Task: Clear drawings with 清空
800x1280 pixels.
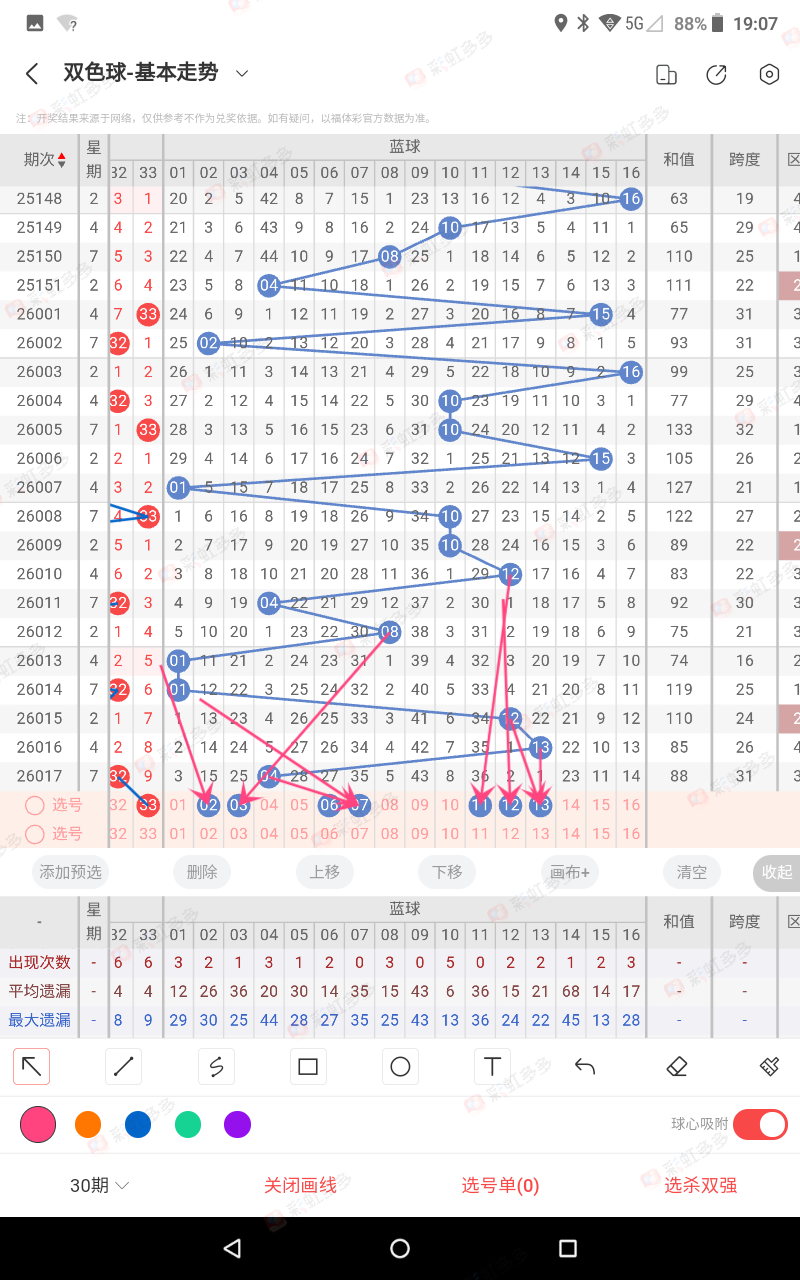Action: (x=692, y=872)
